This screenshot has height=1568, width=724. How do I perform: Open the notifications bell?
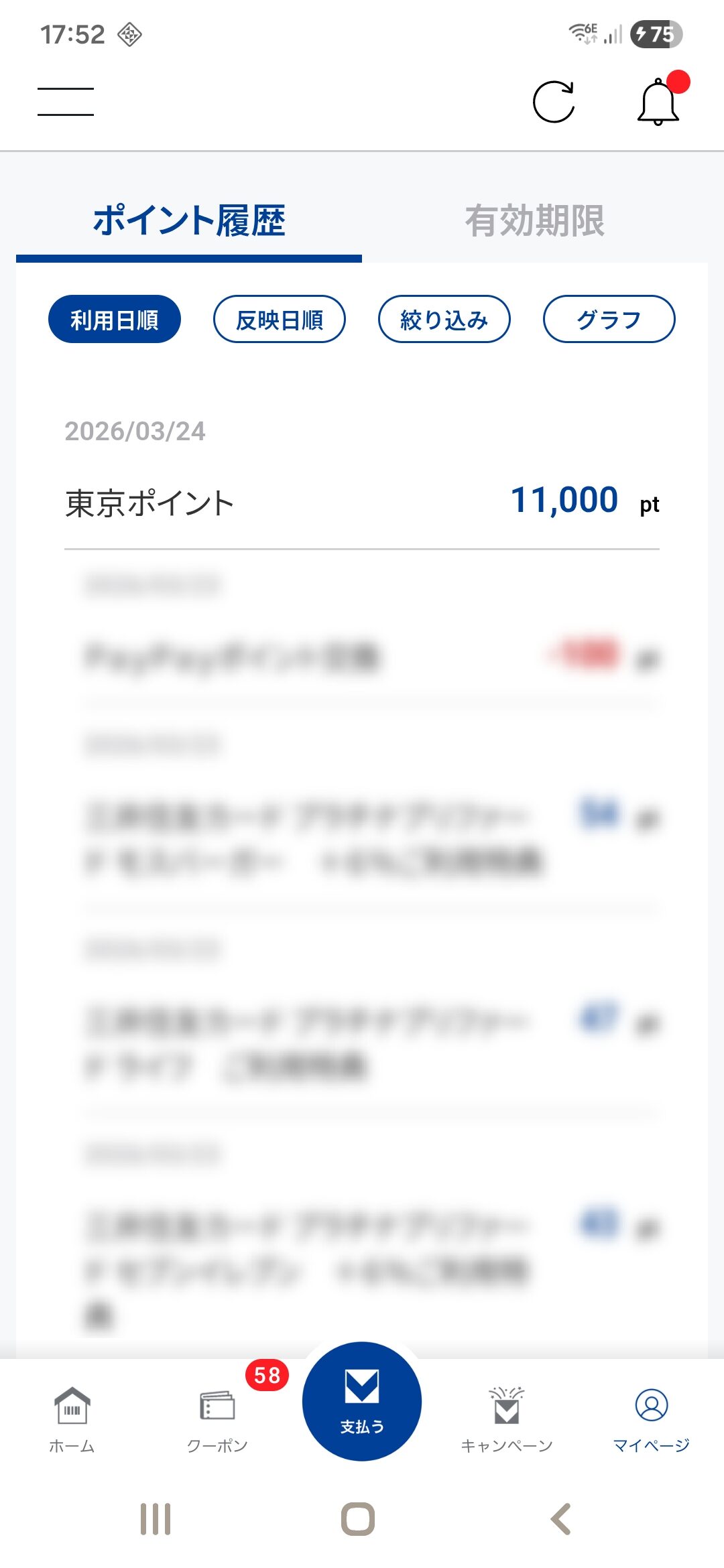point(658,102)
